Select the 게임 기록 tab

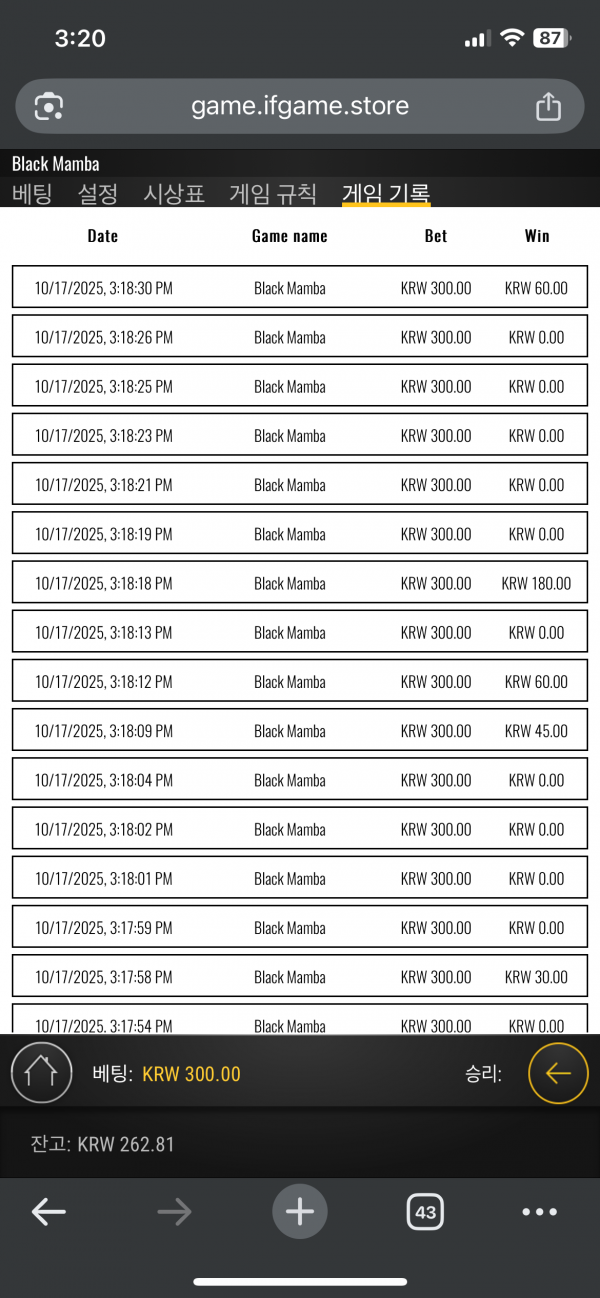[386, 193]
